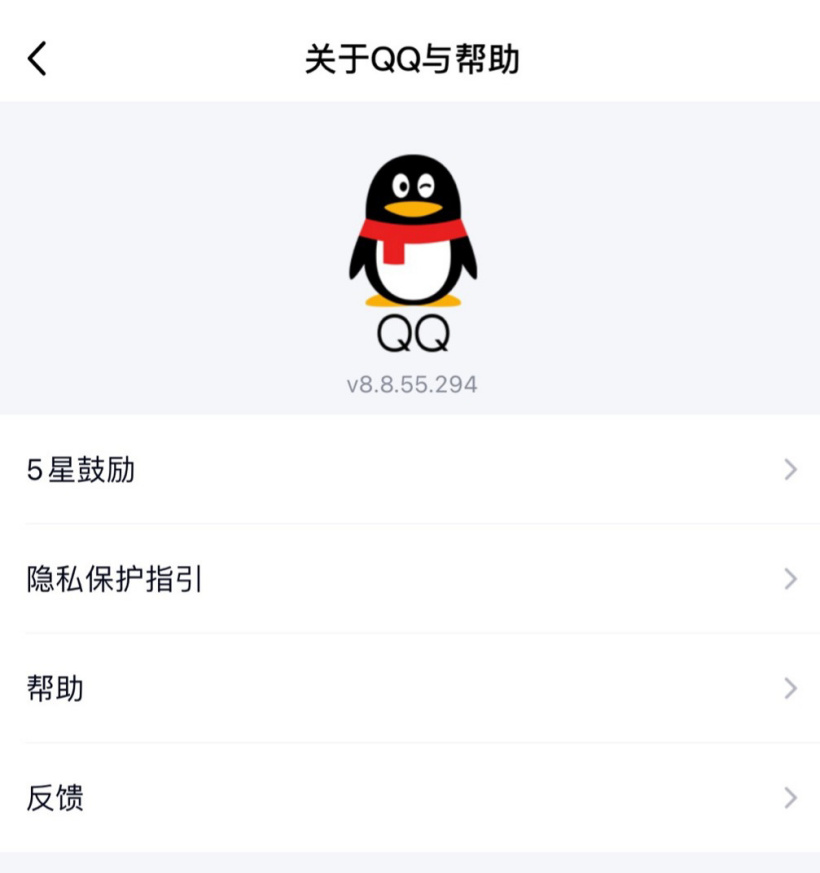This screenshot has height=873, width=820.
Task: Open 隐私保护指引 using the right chevron
Action: click(x=790, y=579)
